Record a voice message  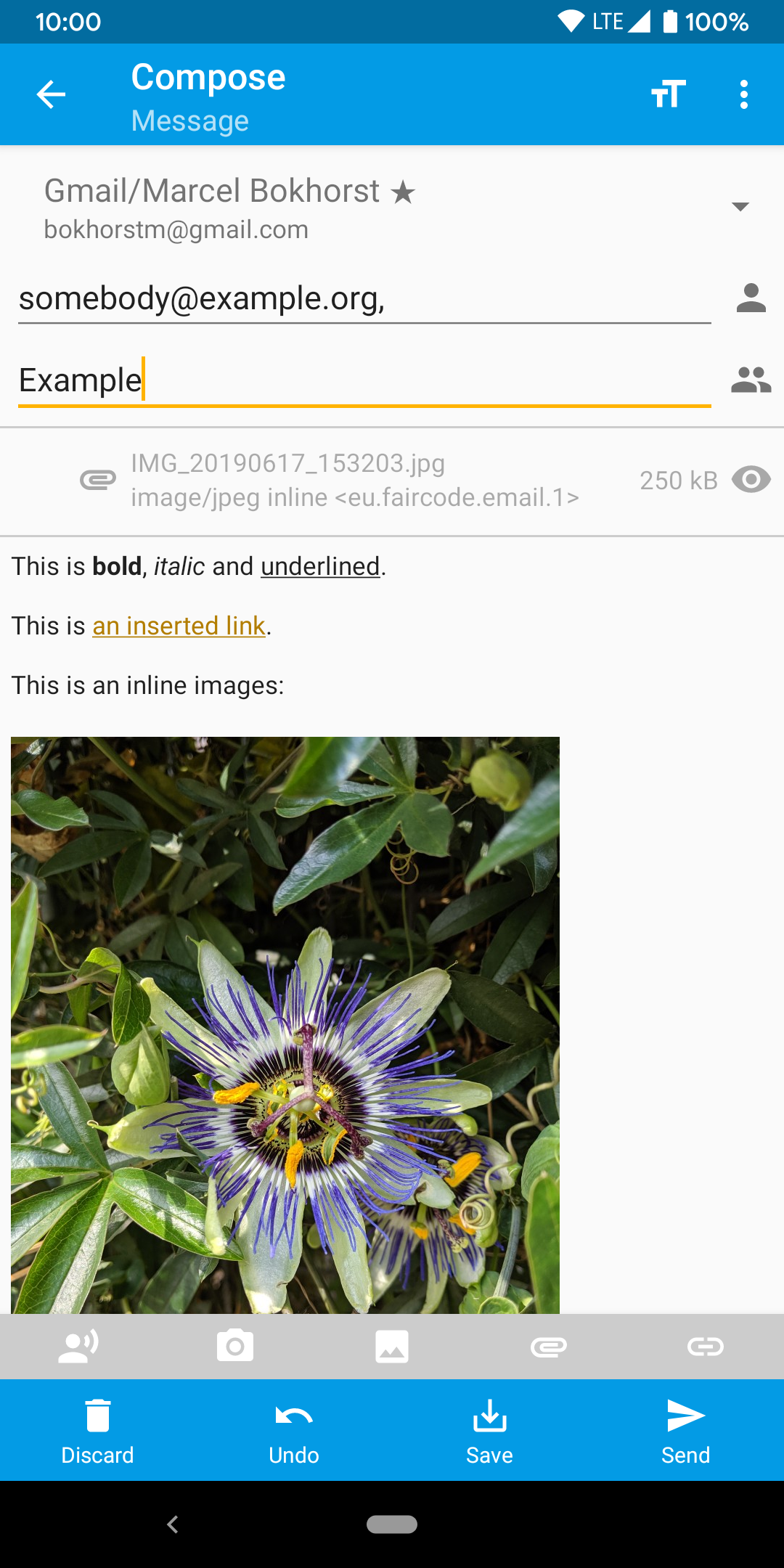tap(78, 1347)
